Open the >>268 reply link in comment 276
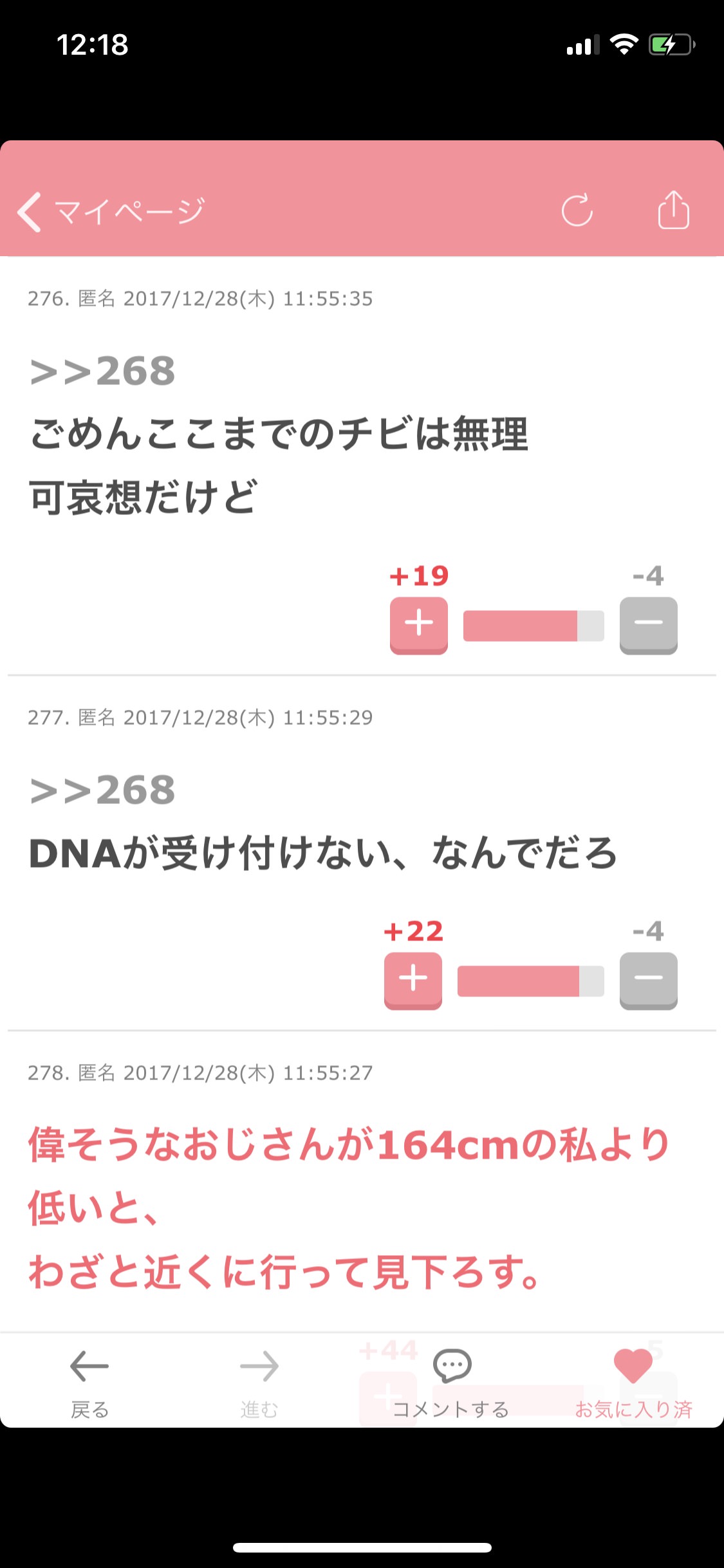Image resolution: width=724 pixels, height=1568 pixels. click(103, 371)
